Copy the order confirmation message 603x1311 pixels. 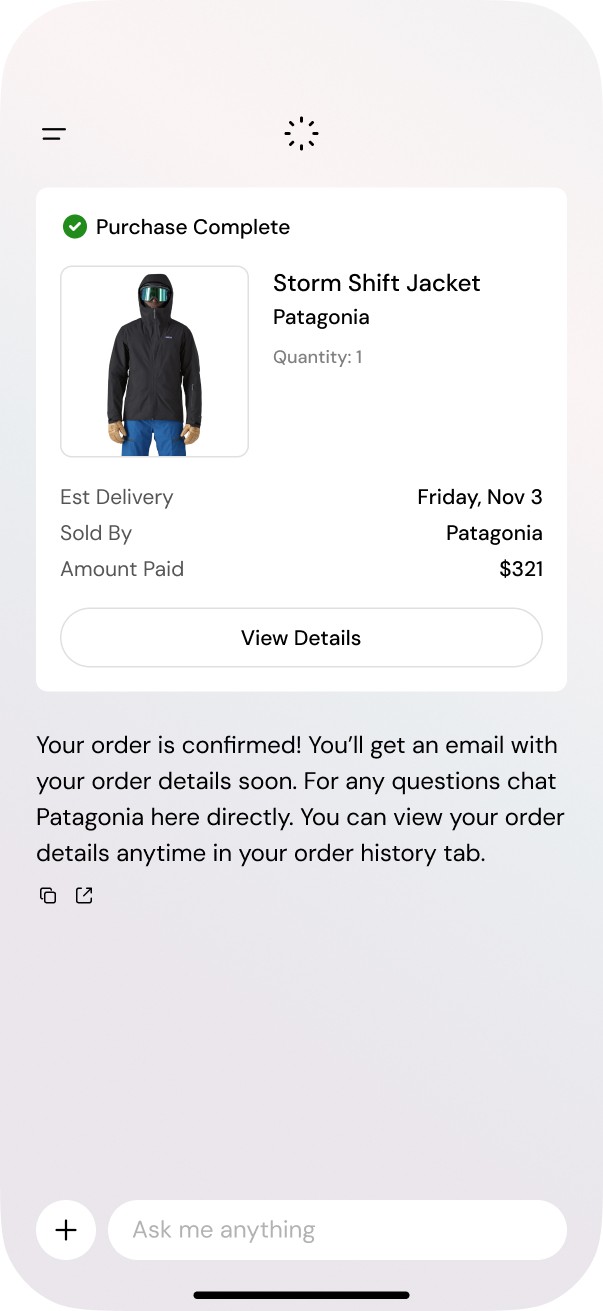(x=48, y=896)
